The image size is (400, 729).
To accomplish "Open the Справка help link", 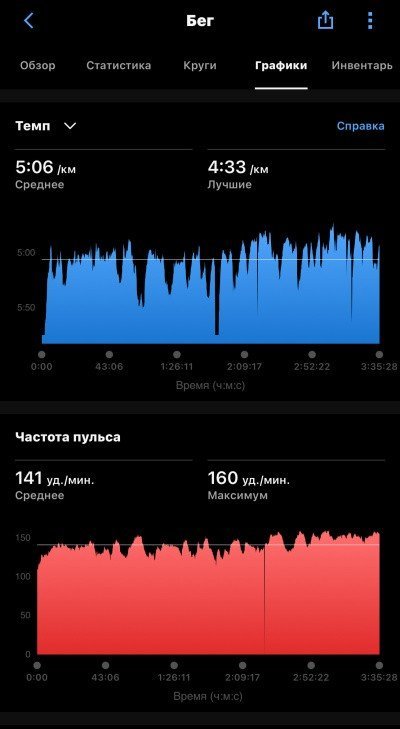I will [360, 126].
